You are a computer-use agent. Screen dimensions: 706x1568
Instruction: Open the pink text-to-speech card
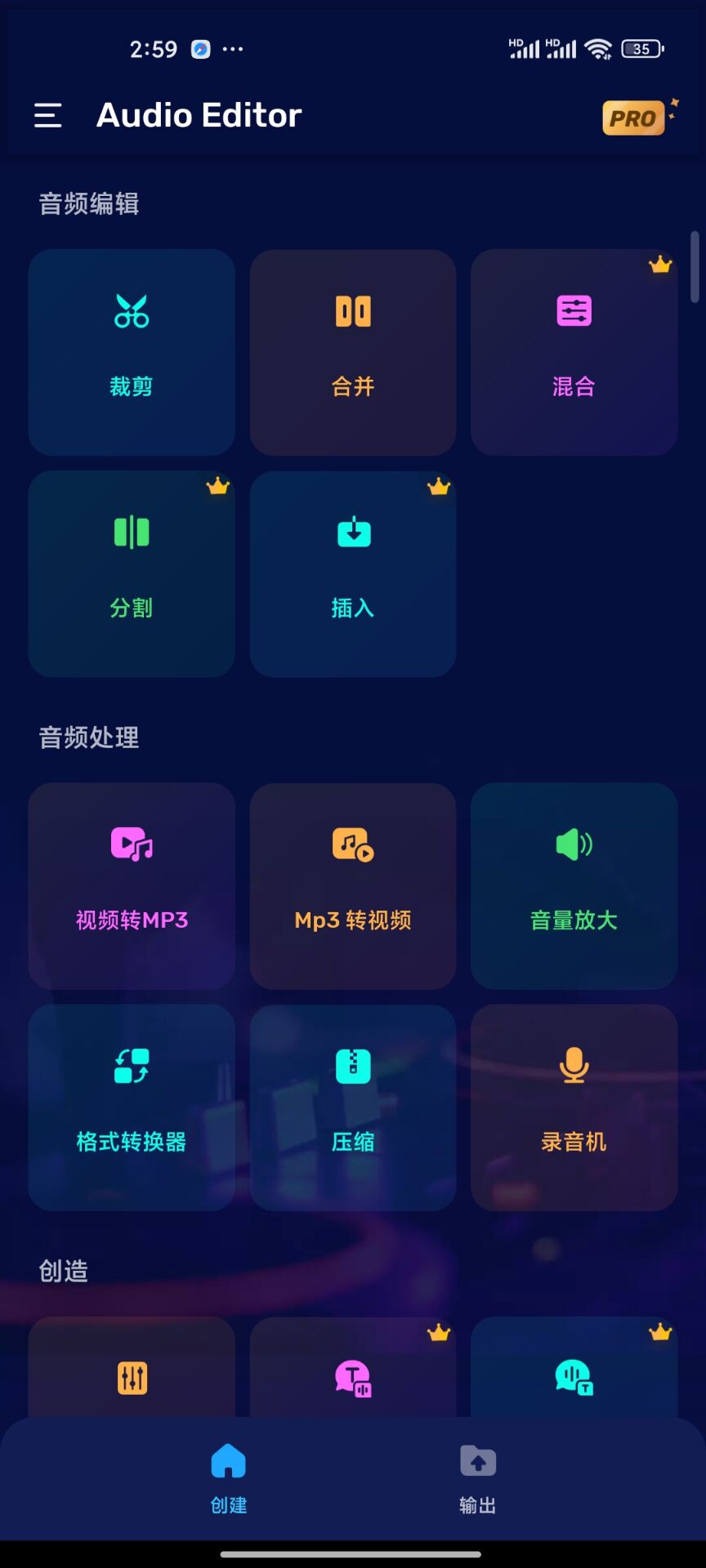click(x=353, y=1372)
